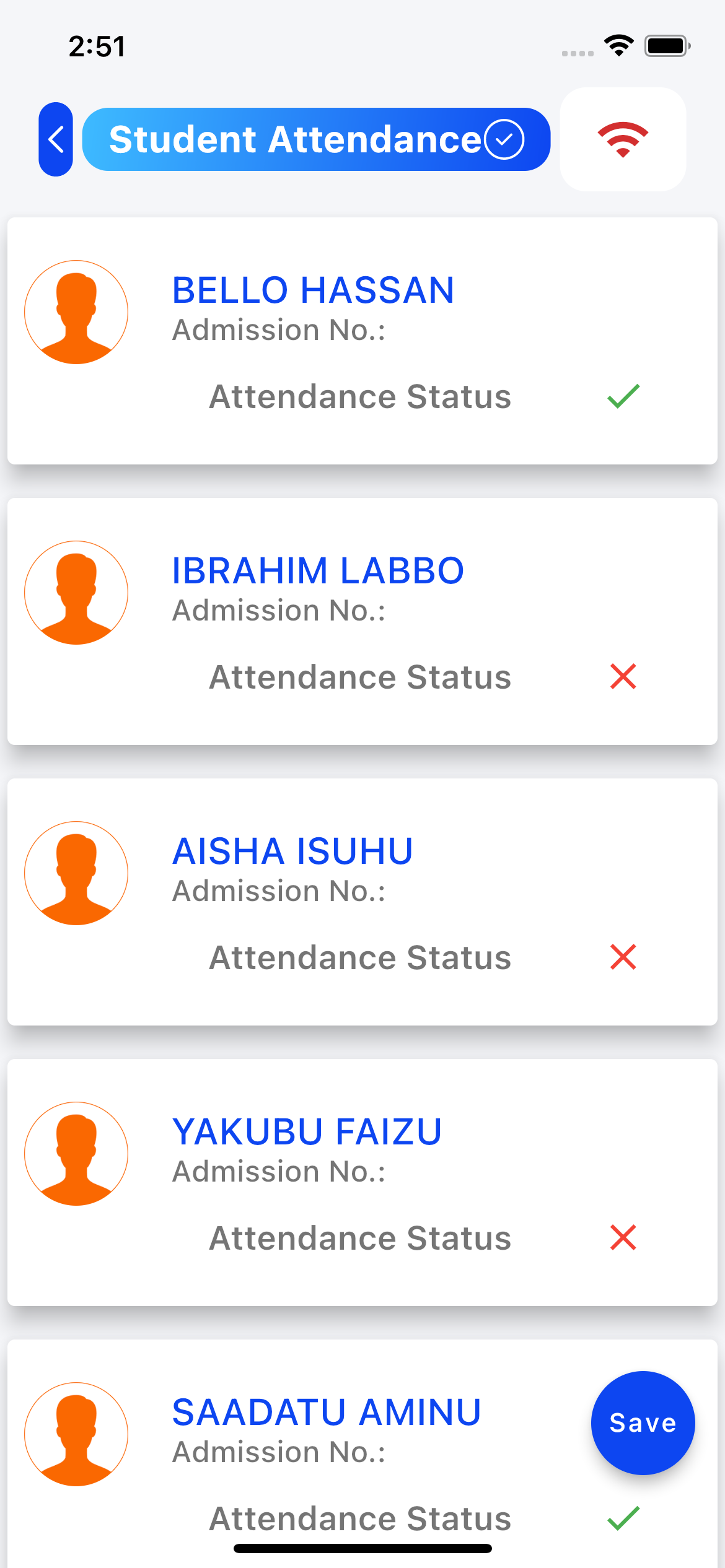Go back using the blue arrow
The height and width of the screenshot is (1568, 725).
click(x=56, y=139)
